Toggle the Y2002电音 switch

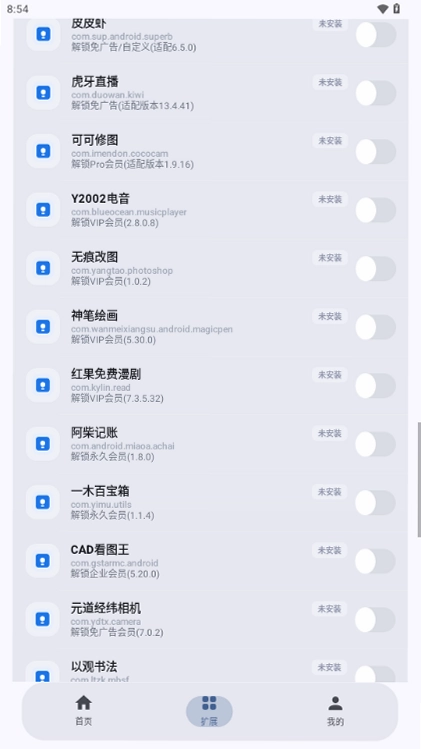(376, 210)
